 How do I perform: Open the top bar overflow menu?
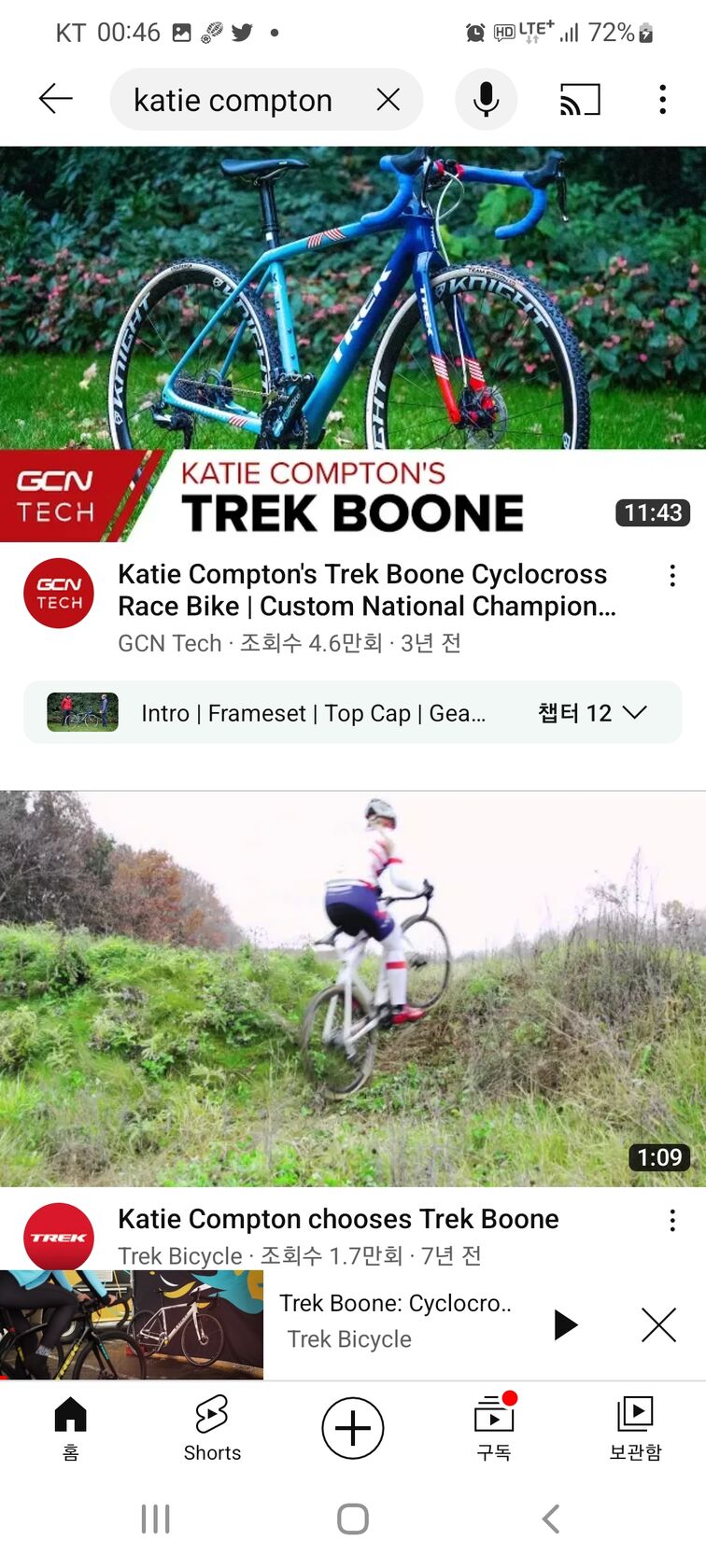click(x=662, y=99)
